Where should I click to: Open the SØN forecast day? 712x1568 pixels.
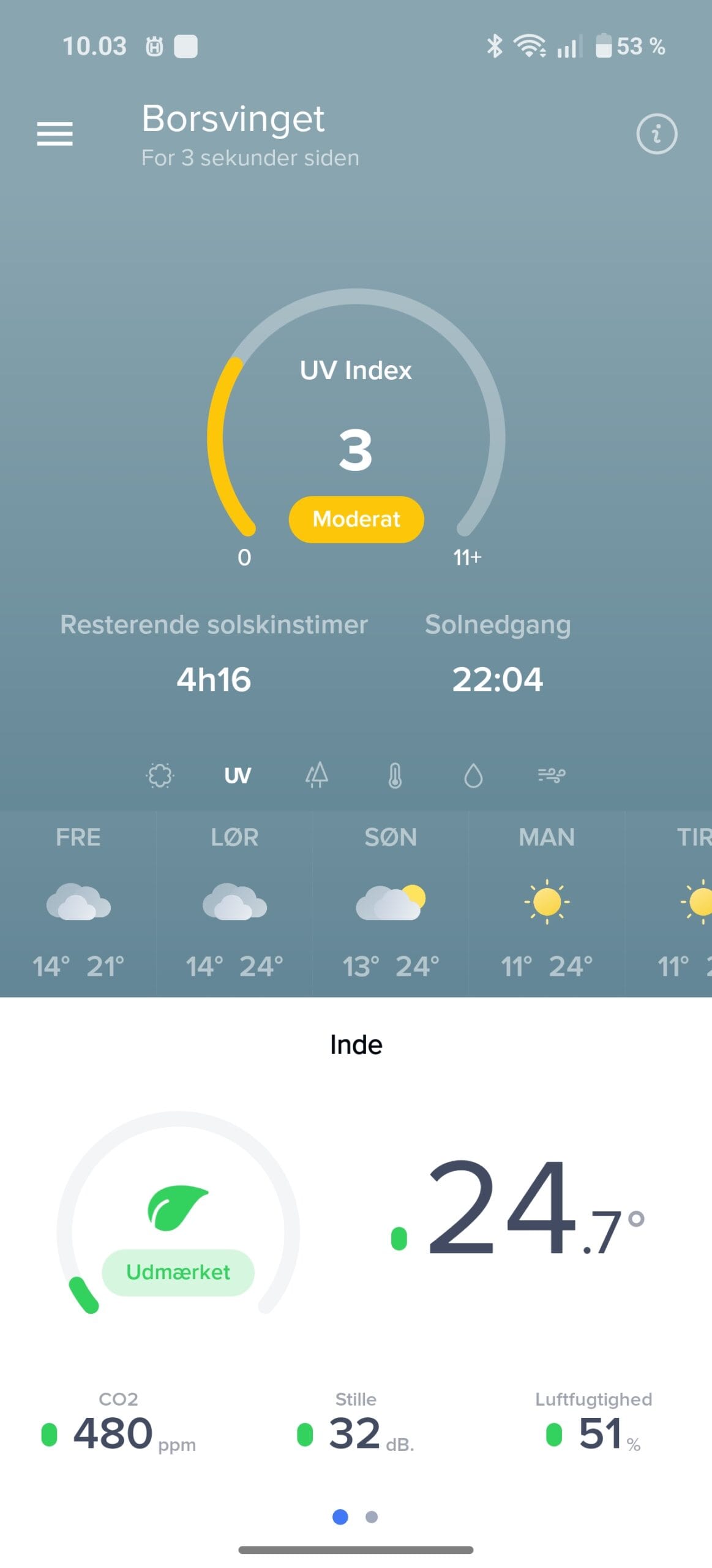(x=391, y=903)
